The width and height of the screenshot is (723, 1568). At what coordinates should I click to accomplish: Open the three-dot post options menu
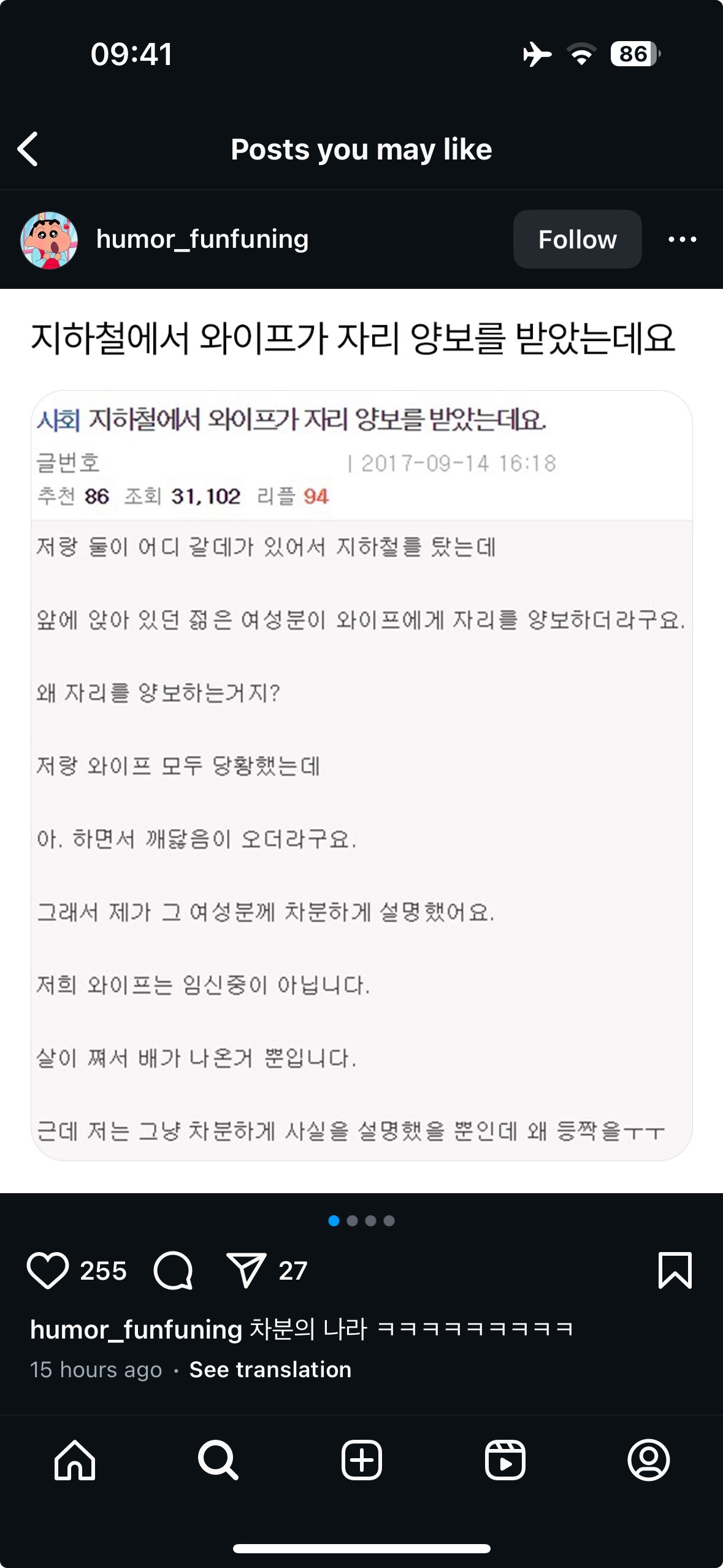(x=682, y=239)
